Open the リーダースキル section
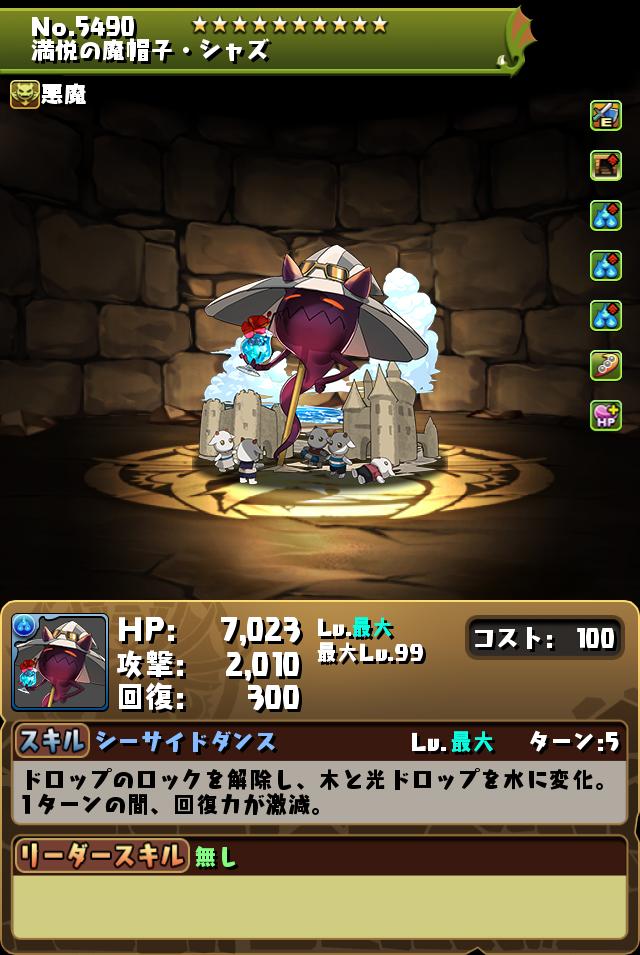This screenshot has width=640, height=955. point(101,856)
